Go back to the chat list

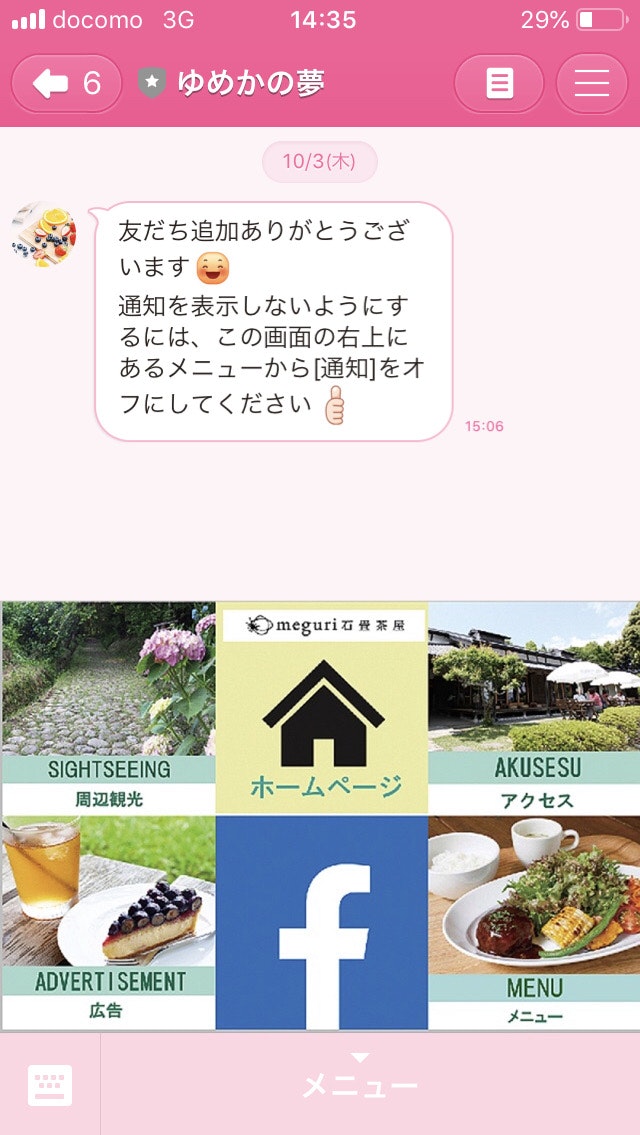(66, 83)
